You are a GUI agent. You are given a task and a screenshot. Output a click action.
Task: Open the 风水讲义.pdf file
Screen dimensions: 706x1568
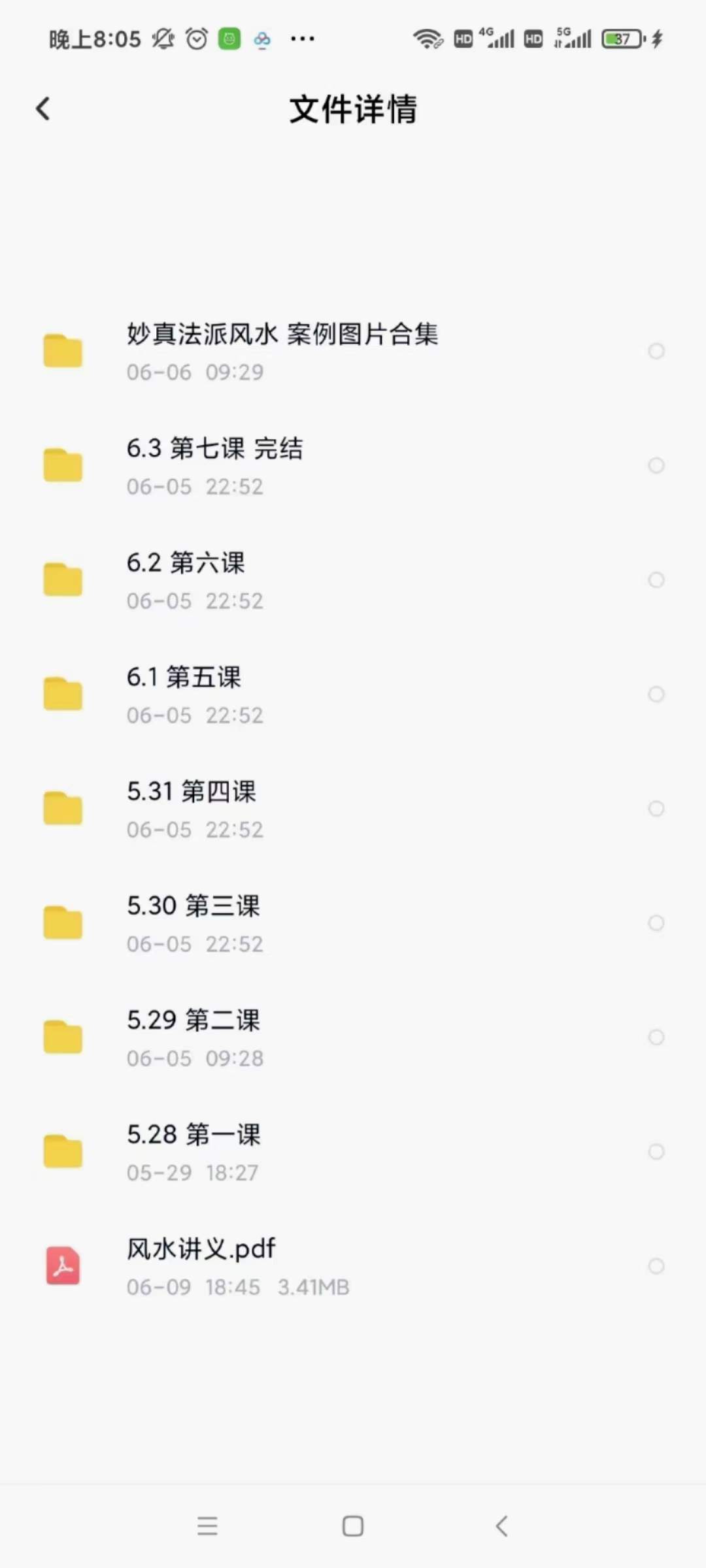[x=353, y=1266]
